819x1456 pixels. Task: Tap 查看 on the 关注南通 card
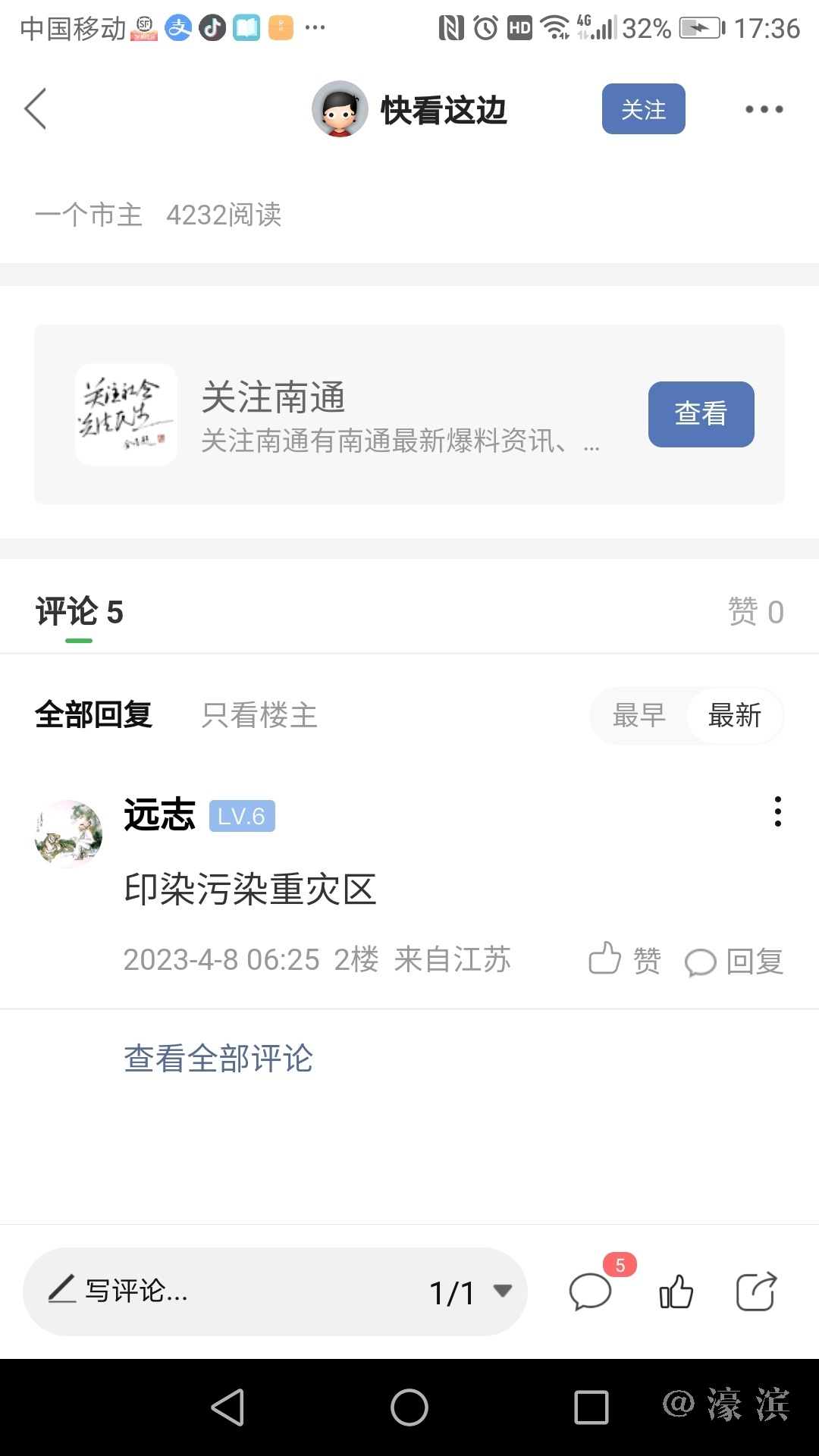pos(700,414)
